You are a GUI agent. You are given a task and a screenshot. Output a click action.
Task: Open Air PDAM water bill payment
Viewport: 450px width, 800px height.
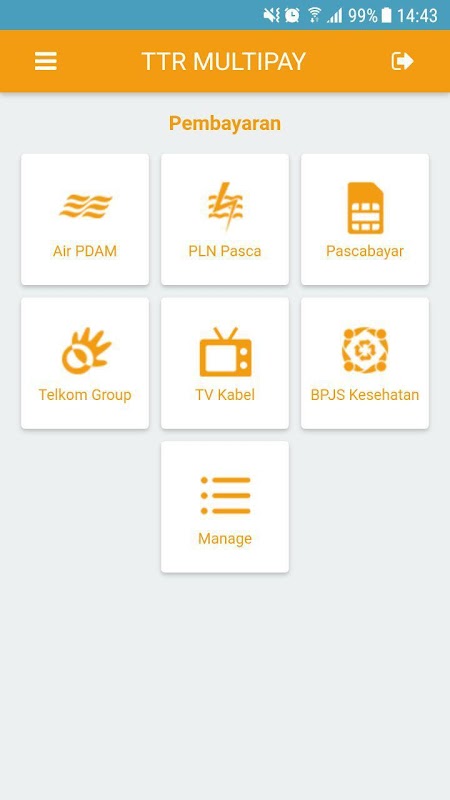pyautogui.click(x=85, y=219)
